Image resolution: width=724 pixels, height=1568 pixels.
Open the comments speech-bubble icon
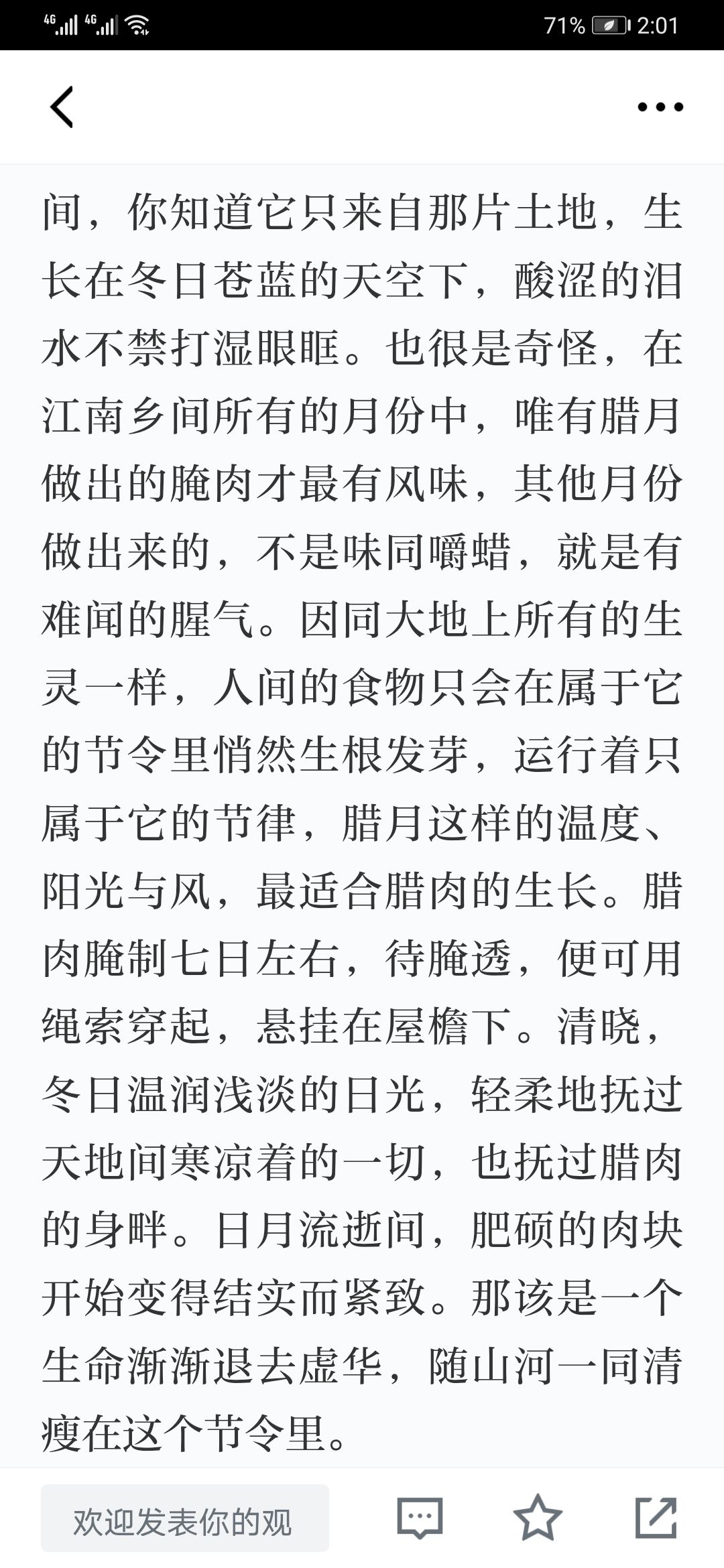(x=420, y=1518)
